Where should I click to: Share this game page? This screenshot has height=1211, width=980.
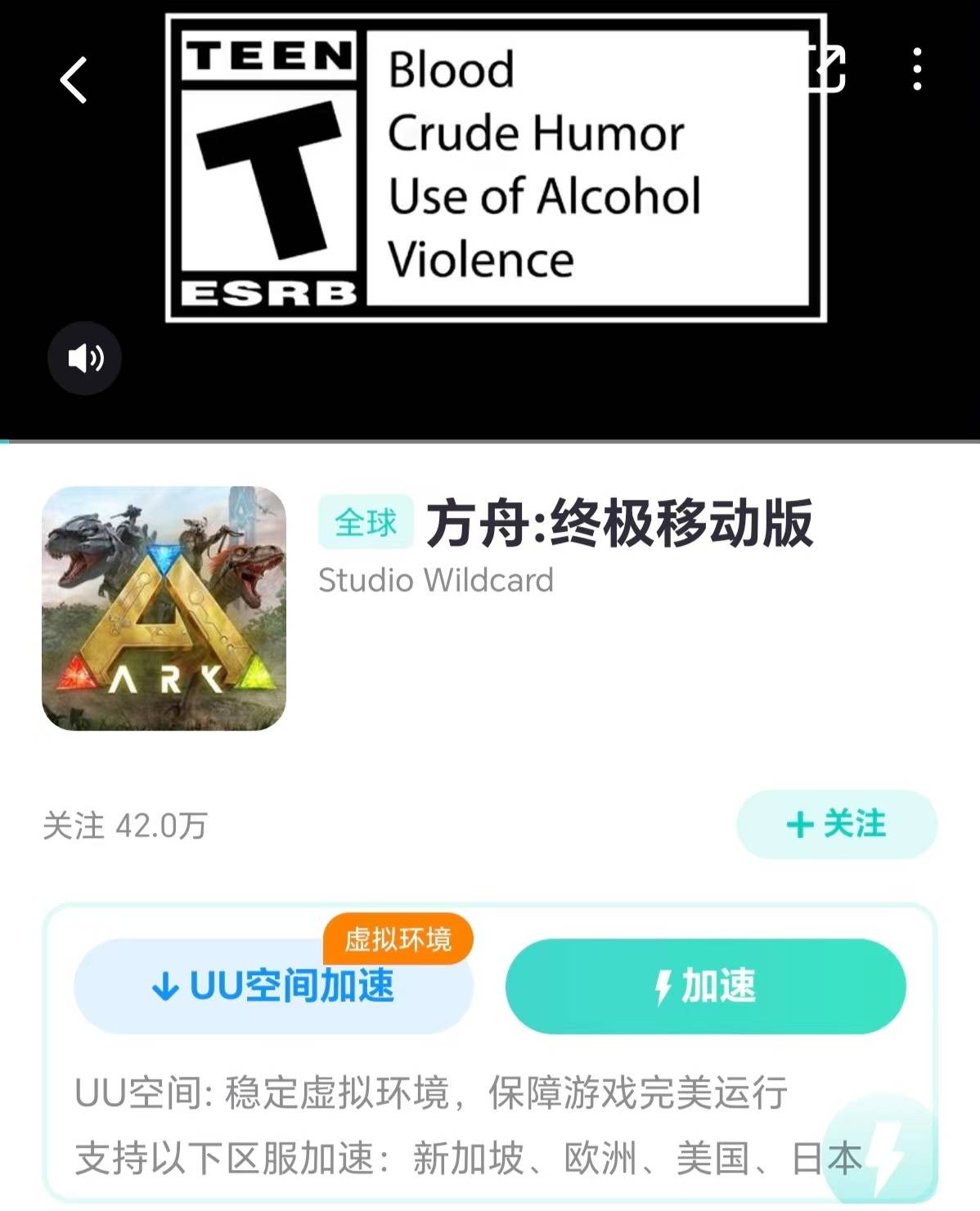point(828,69)
